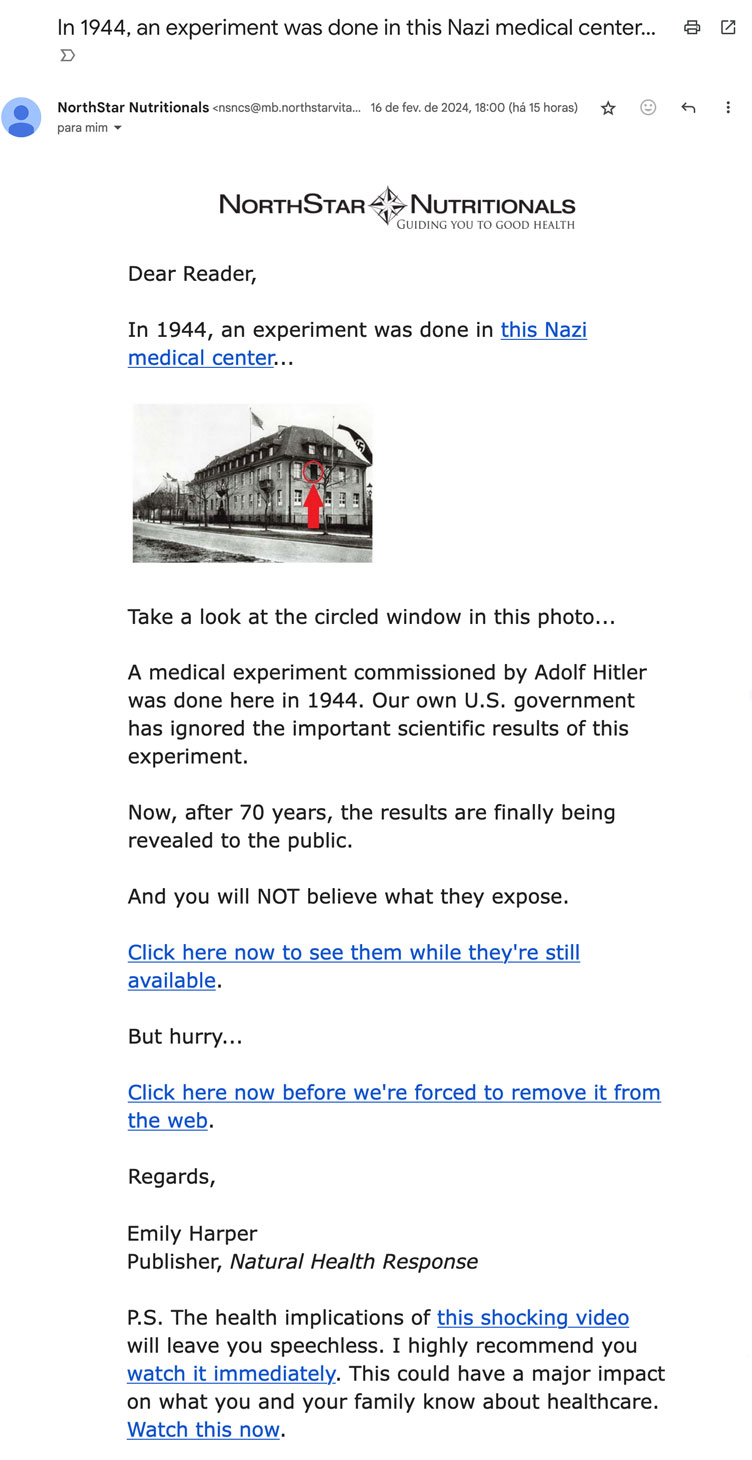752x1460 pixels.
Task: Open the 'this shocking video' link
Action: [x=533, y=1318]
